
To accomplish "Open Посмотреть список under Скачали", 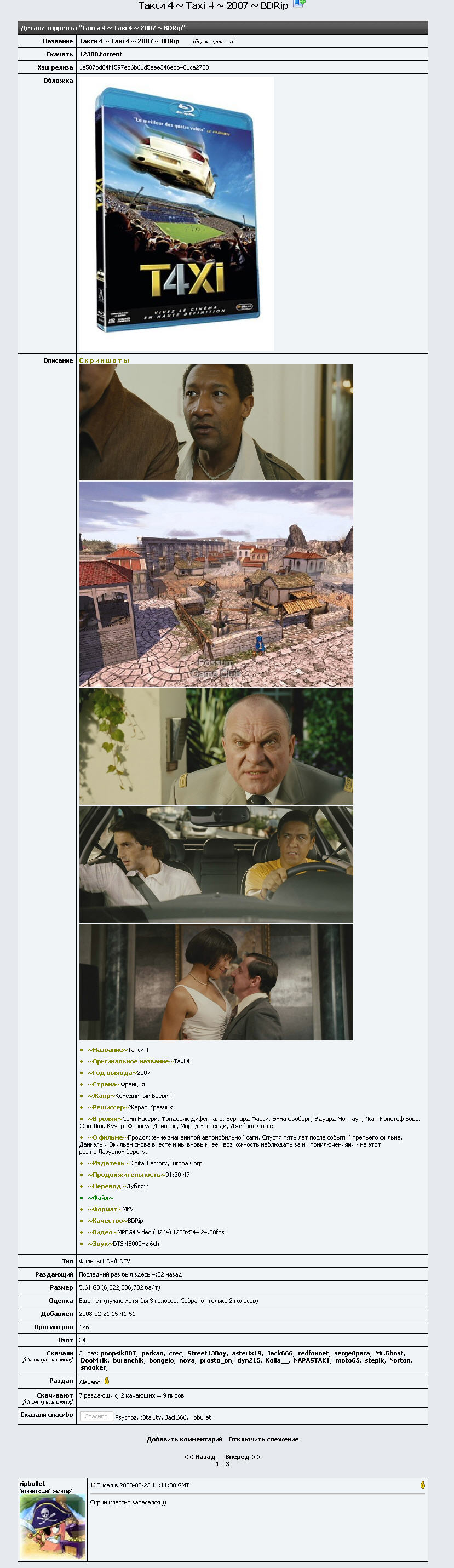I will [48, 1359].
